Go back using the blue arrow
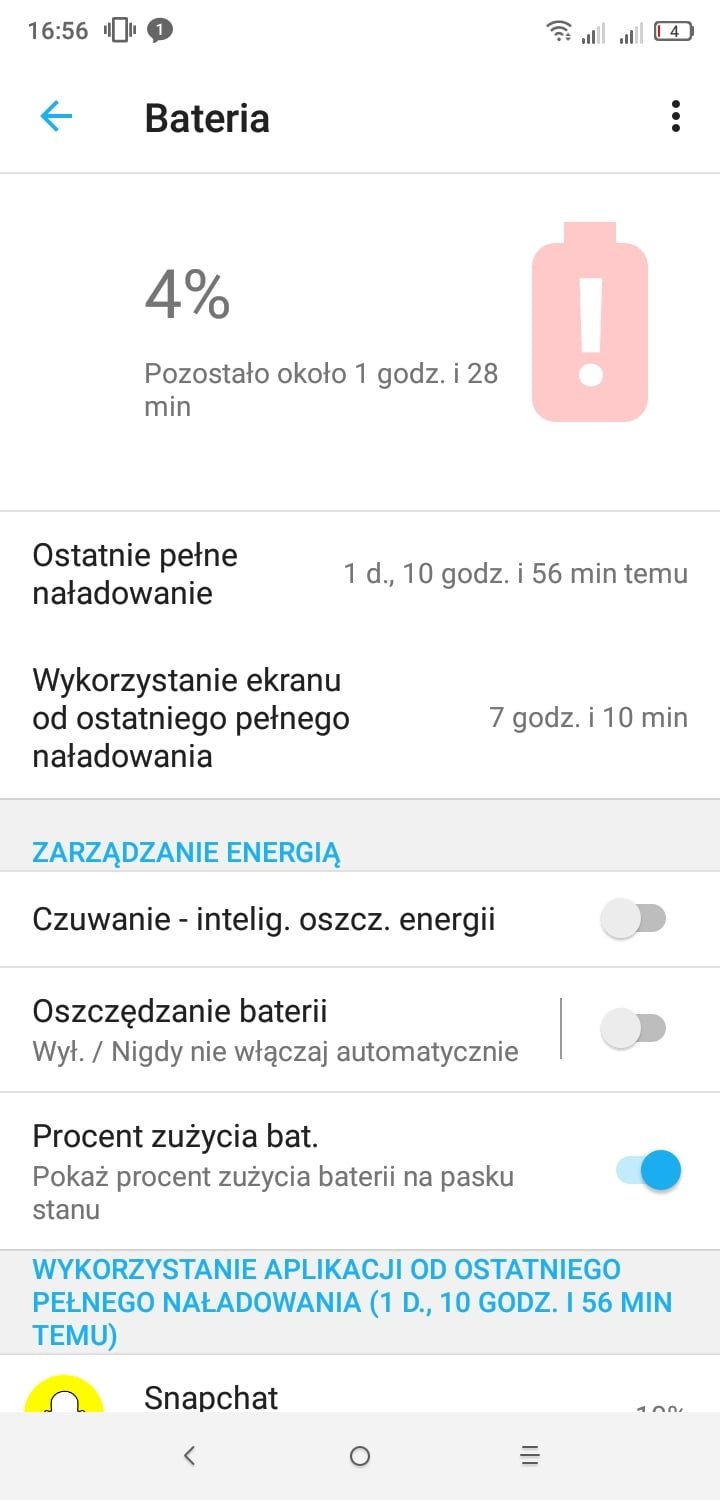 (x=56, y=117)
